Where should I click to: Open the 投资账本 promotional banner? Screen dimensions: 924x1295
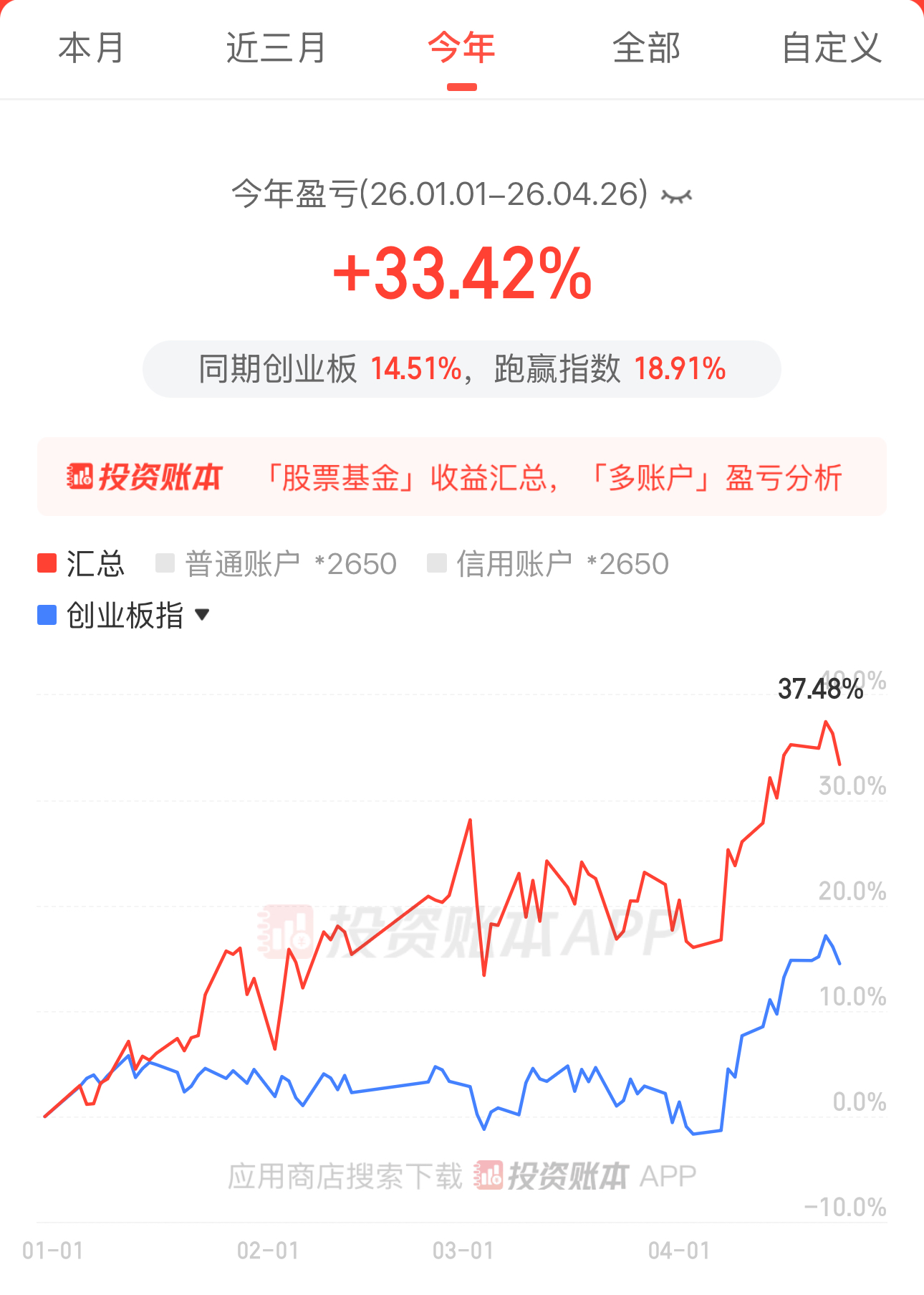461,477
